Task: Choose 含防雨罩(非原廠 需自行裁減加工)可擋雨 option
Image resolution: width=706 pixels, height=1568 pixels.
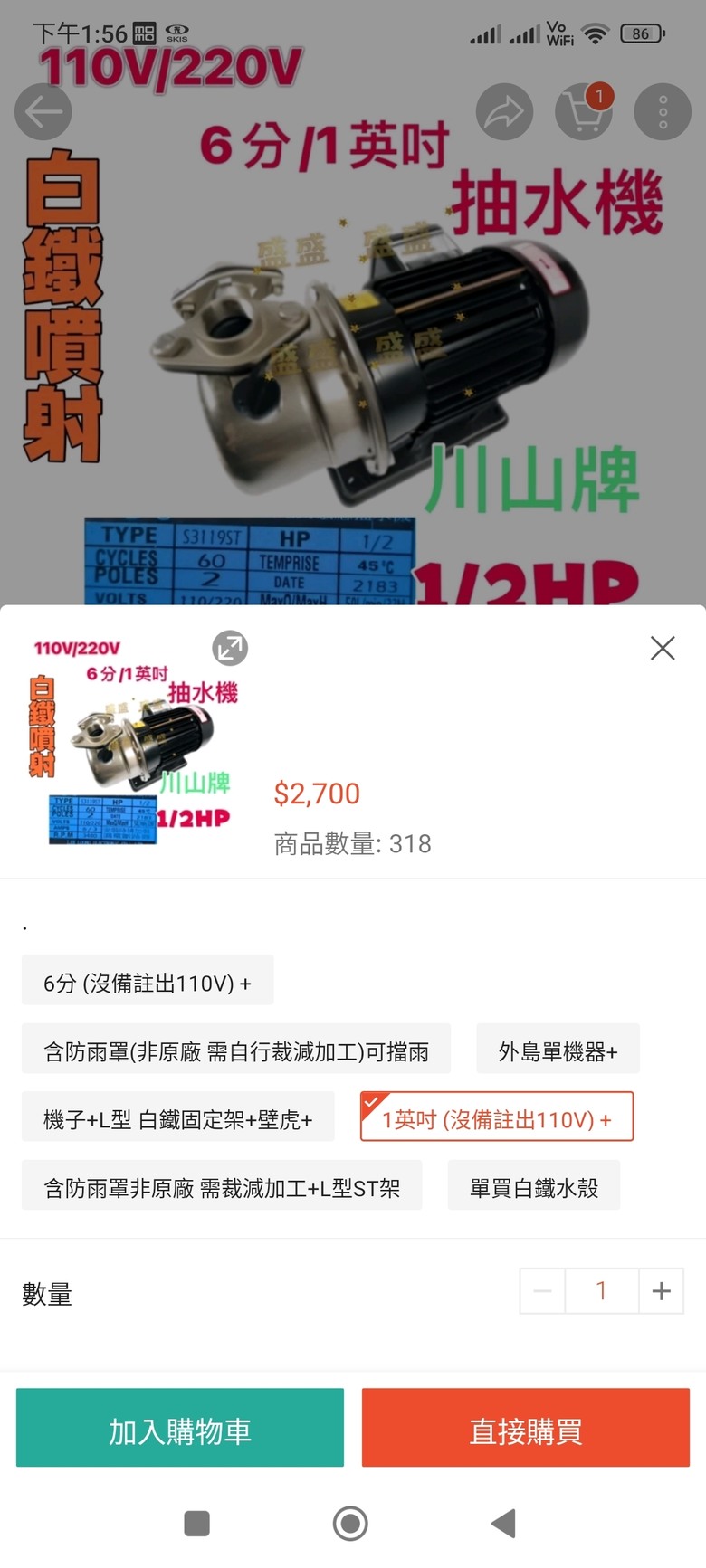Action: tap(236, 1050)
